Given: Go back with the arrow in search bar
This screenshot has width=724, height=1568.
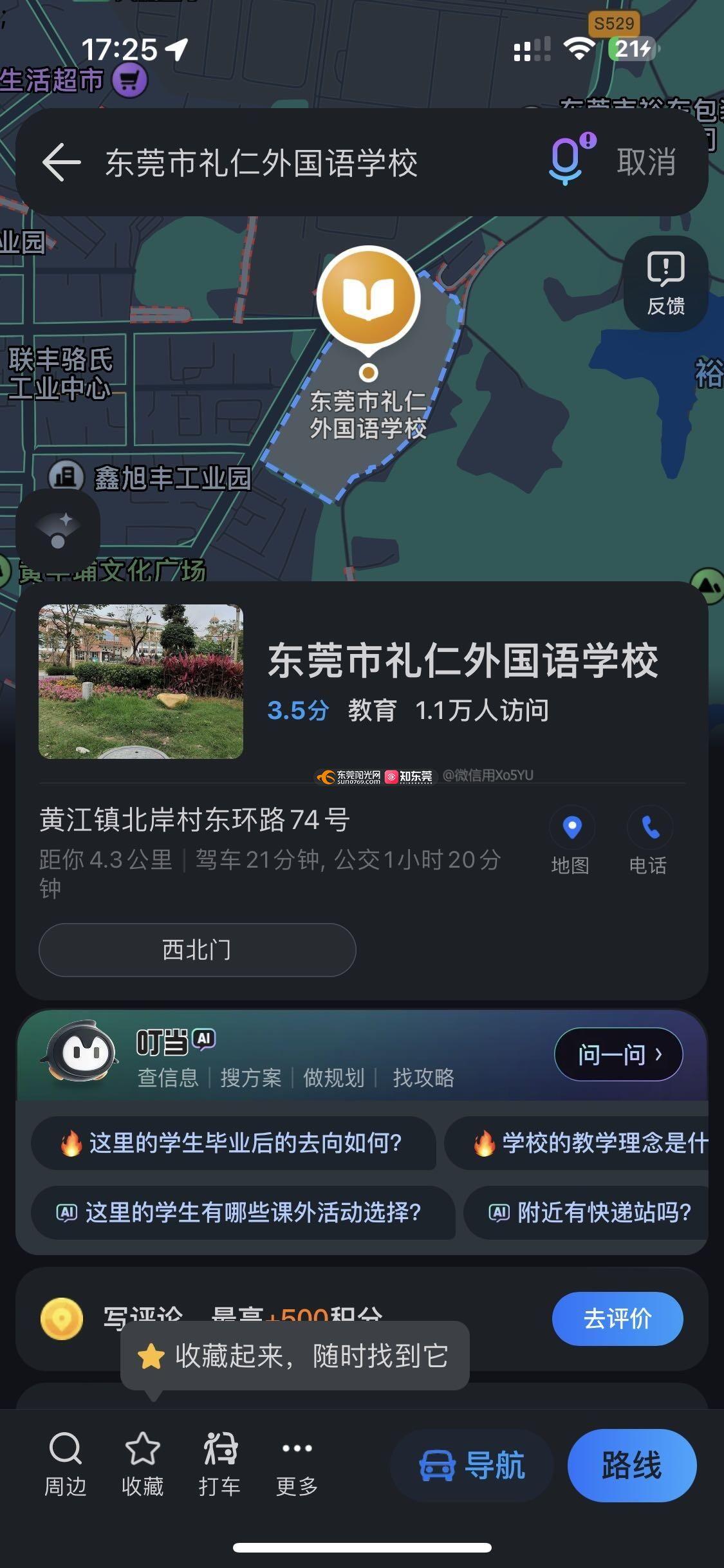Looking at the screenshot, I should pos(62,162).
